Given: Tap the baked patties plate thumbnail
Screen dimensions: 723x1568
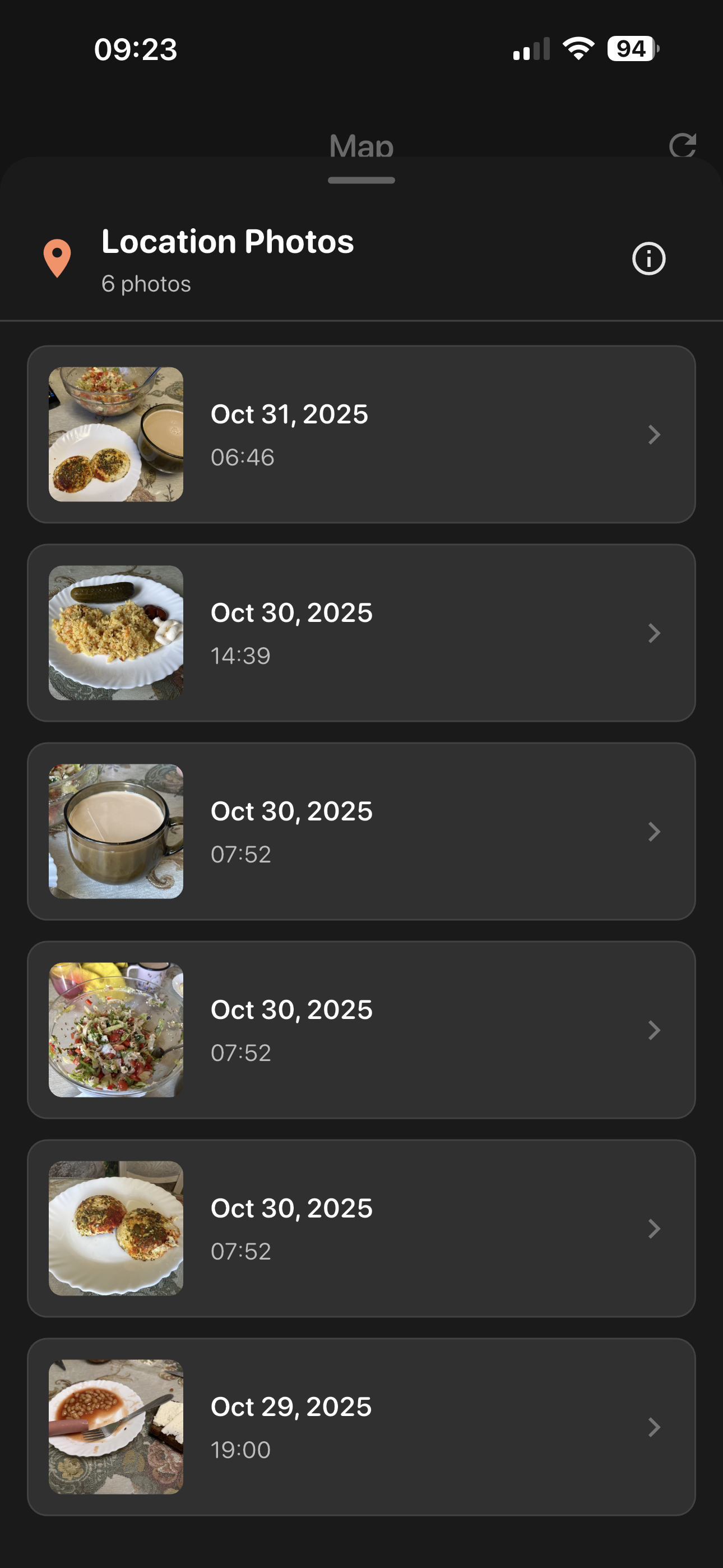Looking at the screenshot, I should pos(115,1229).
